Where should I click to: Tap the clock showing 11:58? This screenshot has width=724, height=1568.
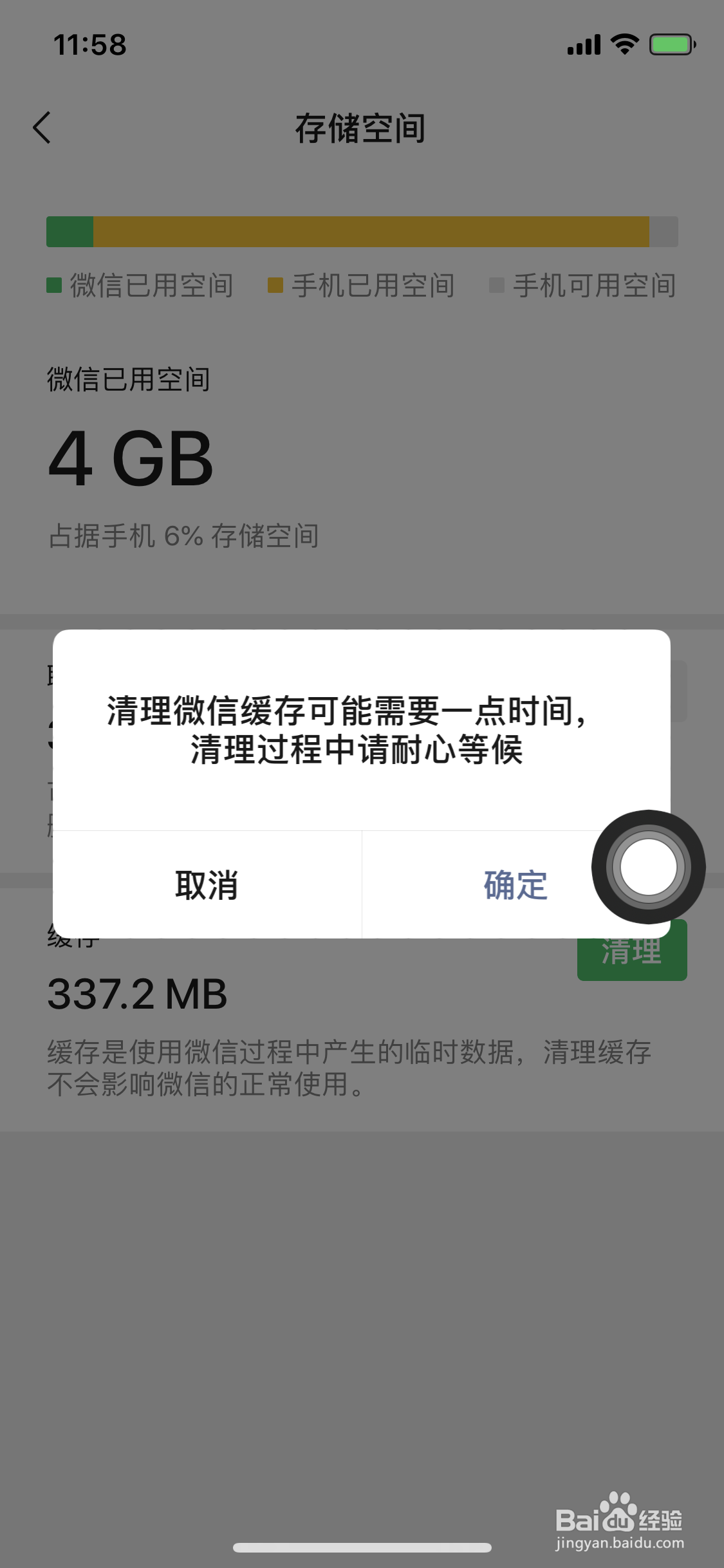[90, 44]
